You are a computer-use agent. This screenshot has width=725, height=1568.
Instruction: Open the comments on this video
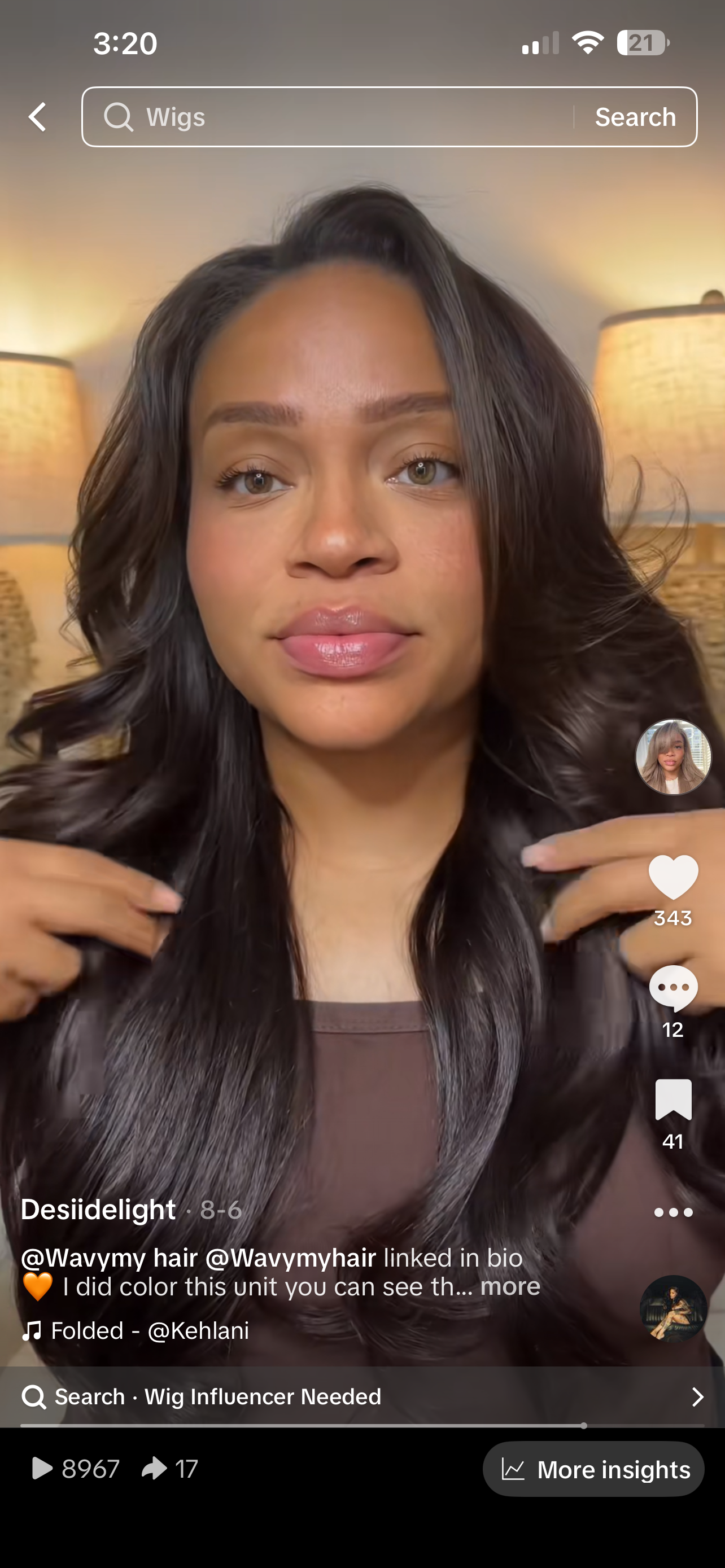[x=672, y=988]
